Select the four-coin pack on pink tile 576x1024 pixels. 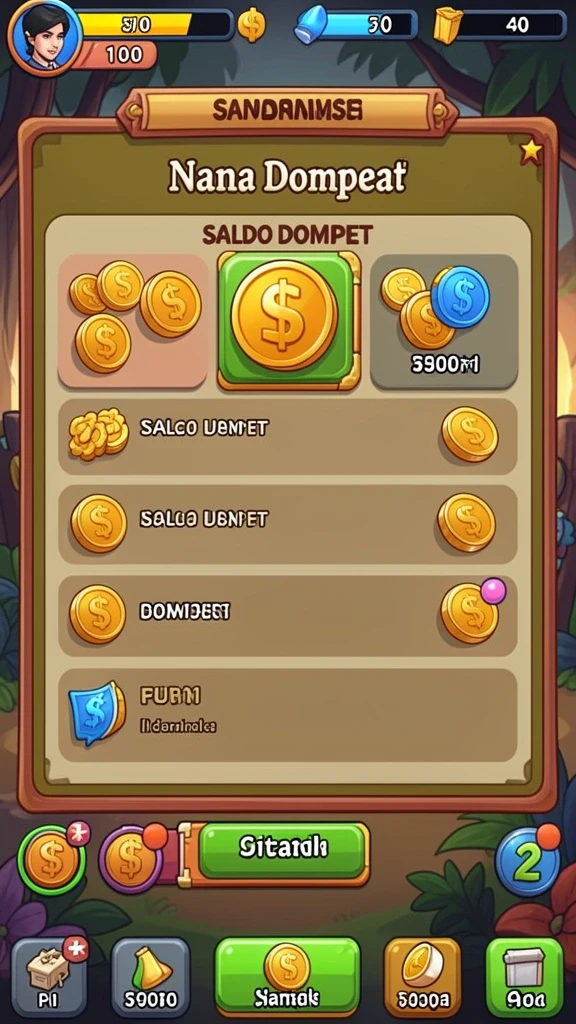133,321
